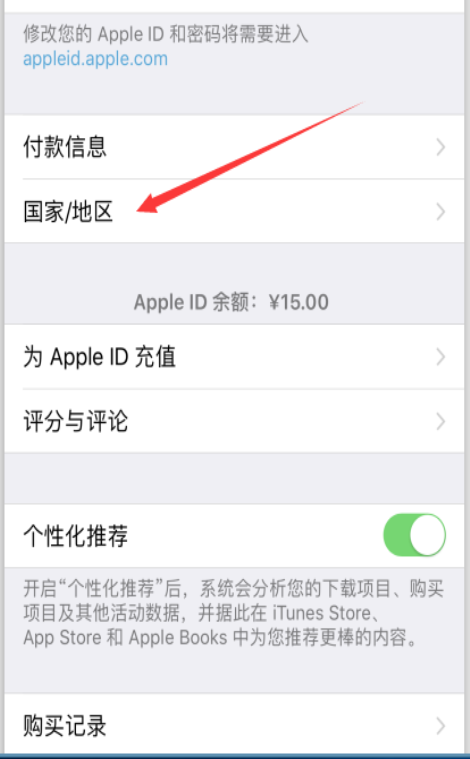This screenshot has height=759, width=470.
Task: Disable the 个性化推荐 switch
Action: coord(414,535)
